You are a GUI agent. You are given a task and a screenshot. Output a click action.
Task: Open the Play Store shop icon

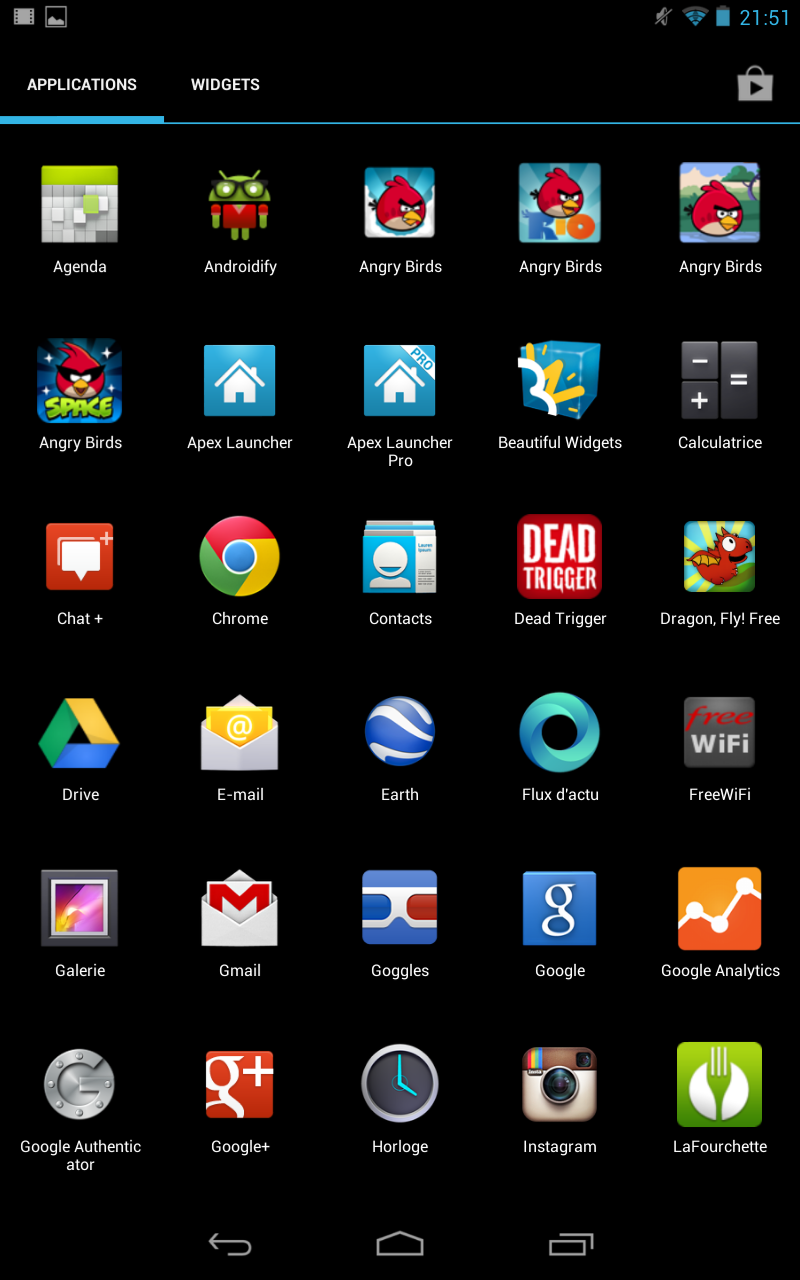point(755,85)
